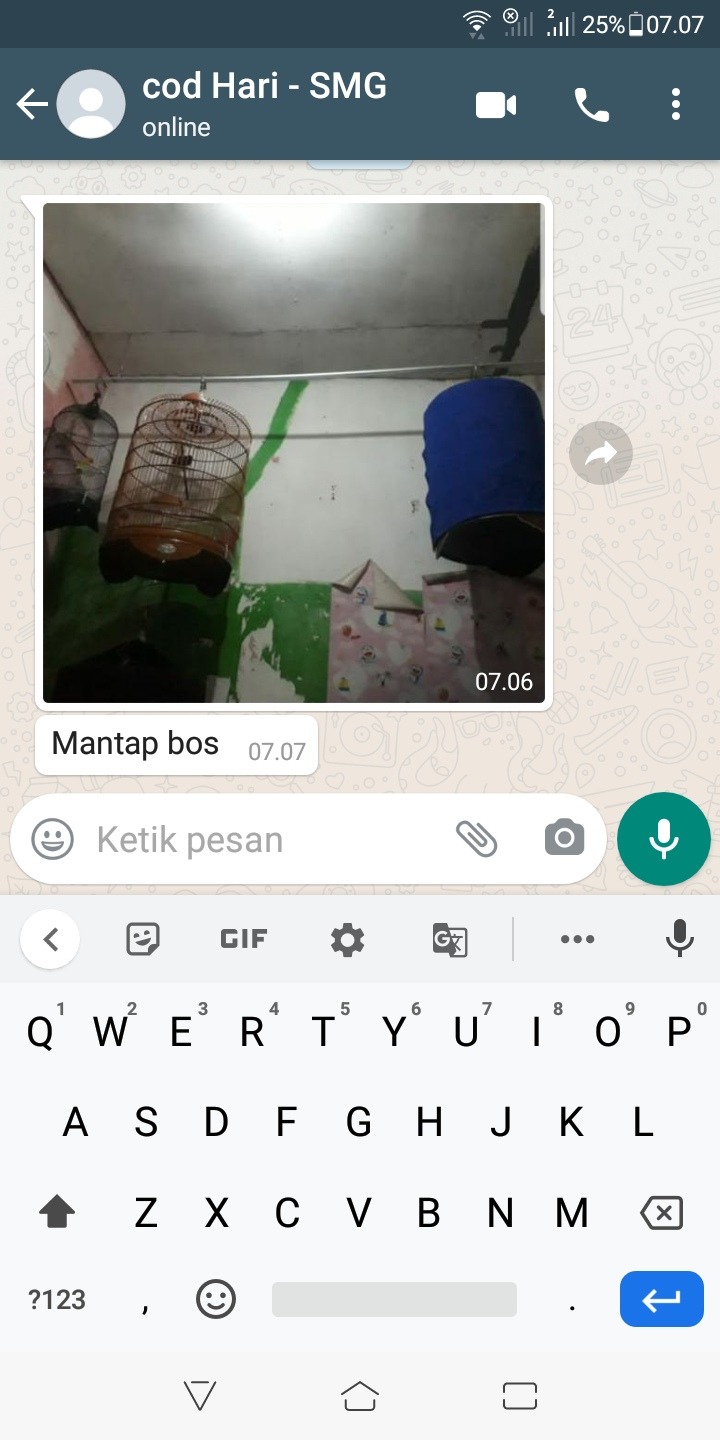Screen dimensions: 720x1440
Task: Start a voice call with cod Hari
Action: click(x=591, y=105)
